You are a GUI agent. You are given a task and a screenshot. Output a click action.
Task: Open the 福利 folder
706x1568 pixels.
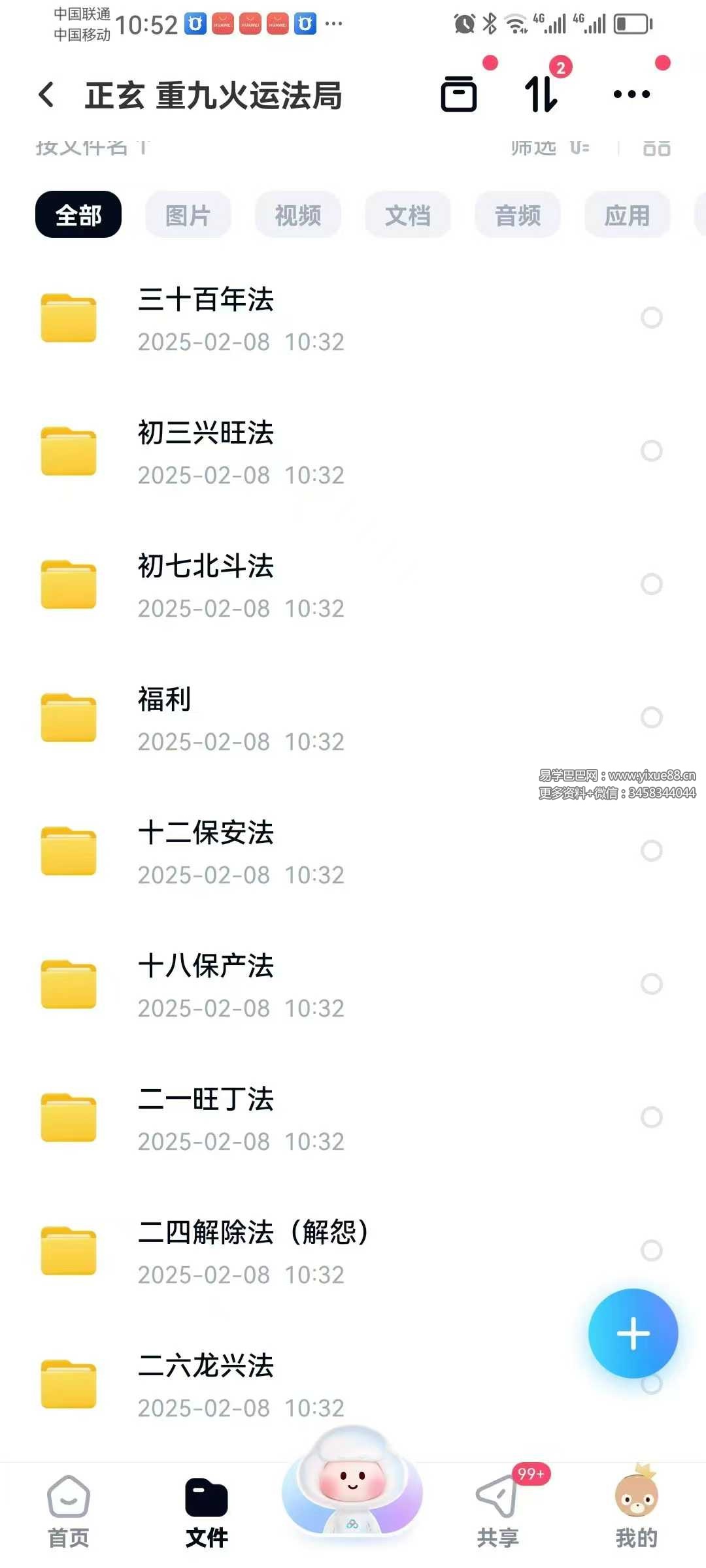tap(165, 718)
